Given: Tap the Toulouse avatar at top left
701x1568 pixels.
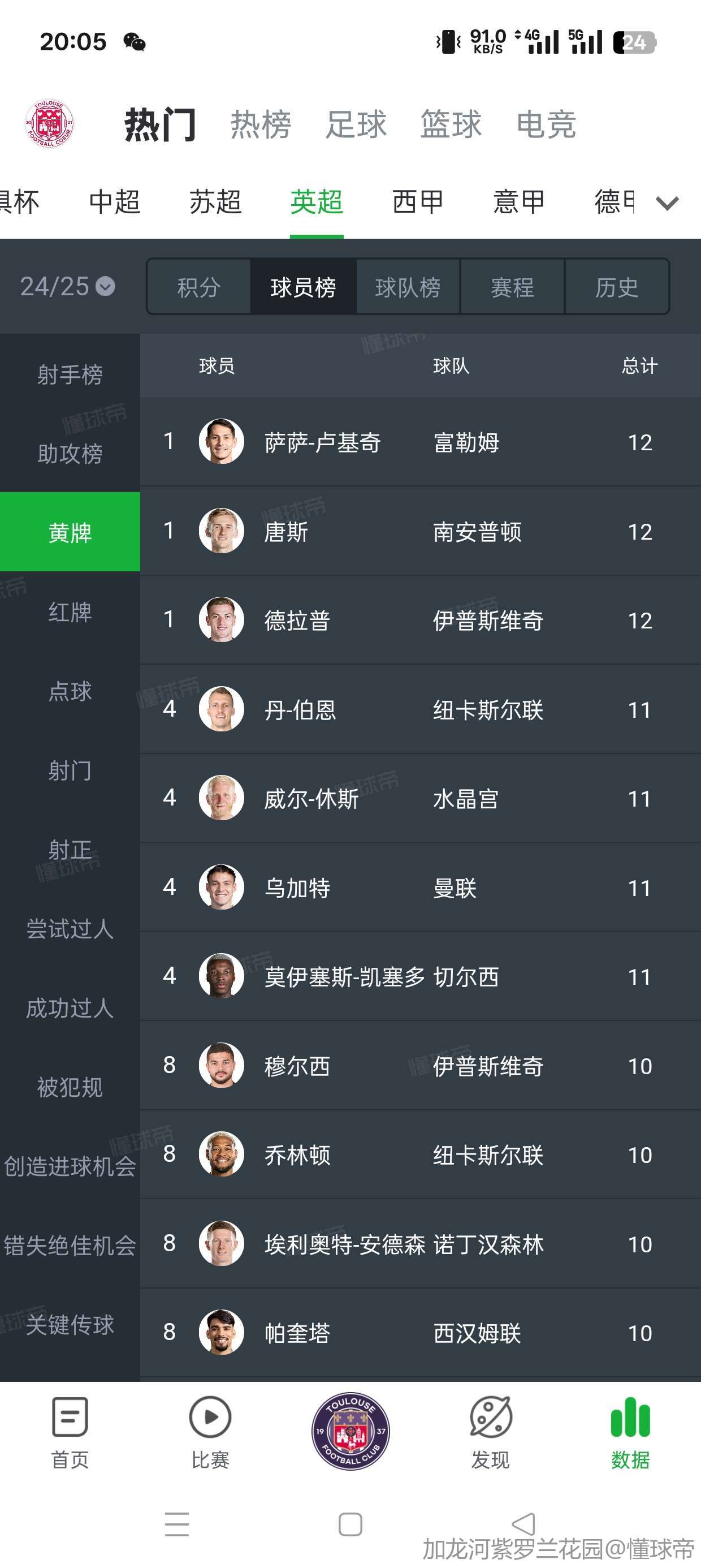Looking at the screenshot, I should coord(49,123).
